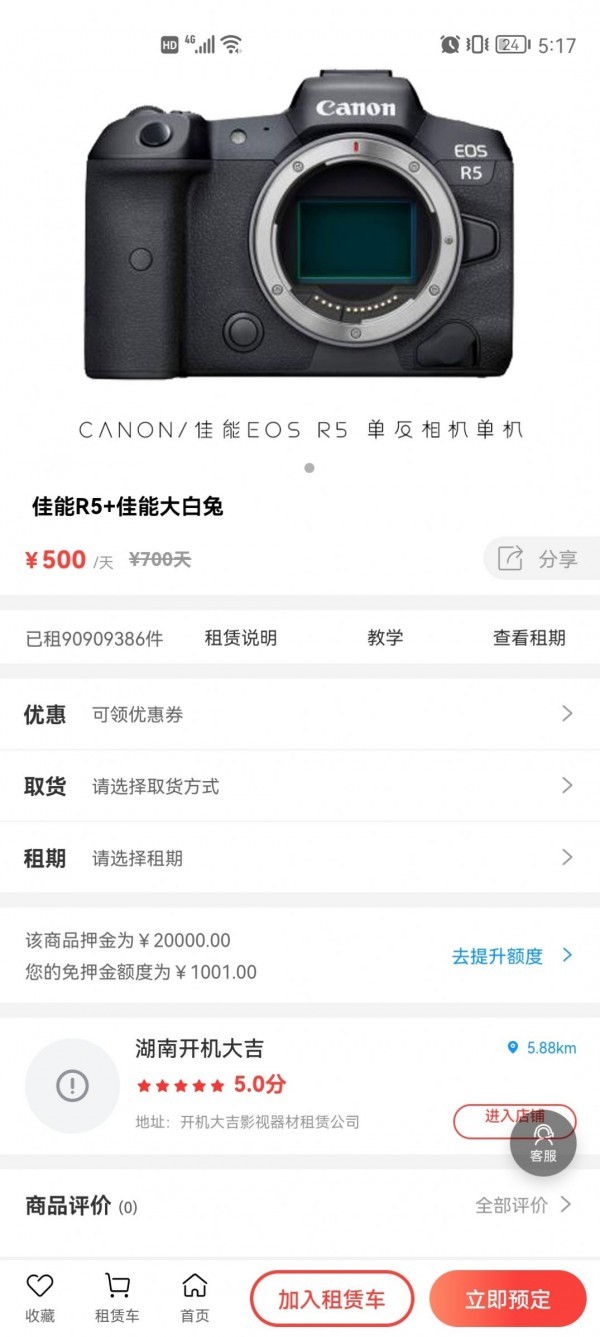Screen dimensions: 600x1337
Task: Share this Canon R5 rental listing
Action: [542, 558]
